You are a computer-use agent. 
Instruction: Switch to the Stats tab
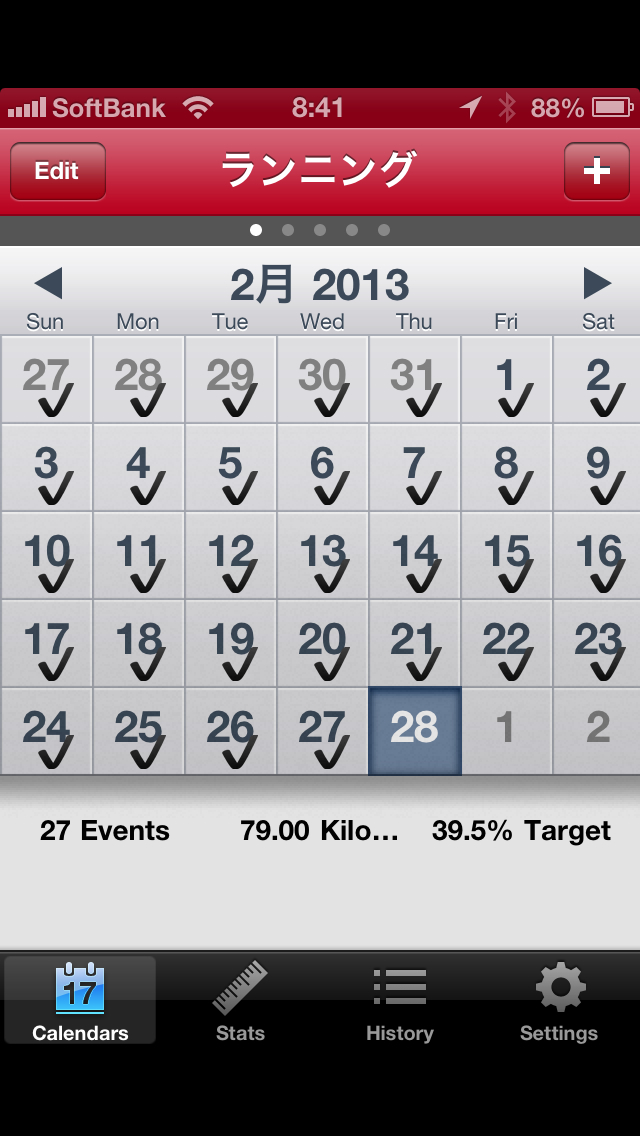tap(240, 1001)
